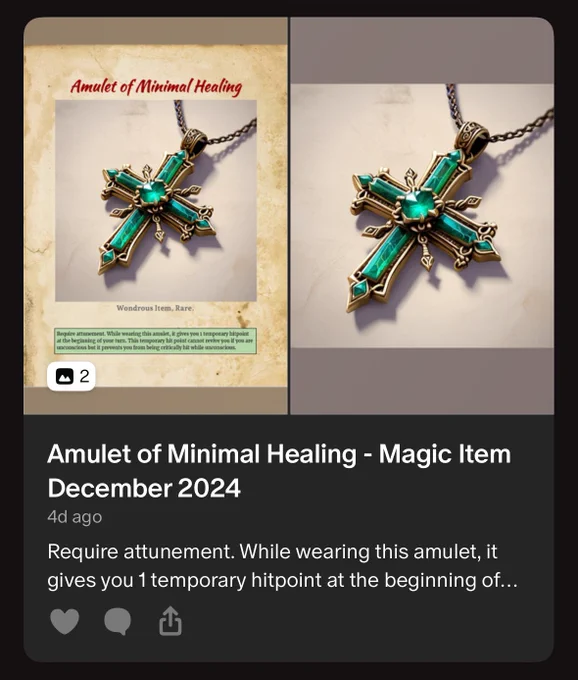
Task: Like the Amulet of Minimal Healing post
Action: pyautogui.click(x=65, y=621)
